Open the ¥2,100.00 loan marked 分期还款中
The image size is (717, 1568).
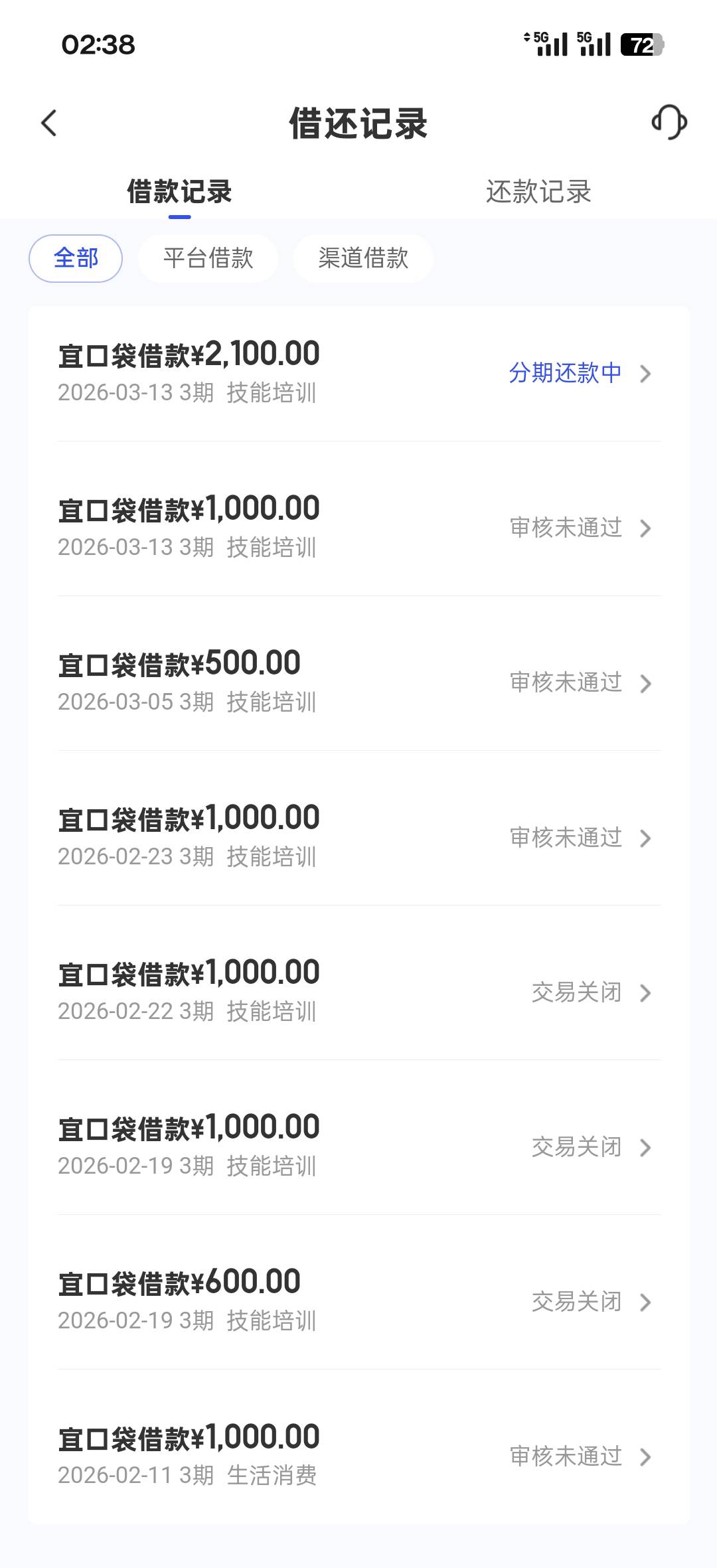pyautogui.click(x=358, y=372)
